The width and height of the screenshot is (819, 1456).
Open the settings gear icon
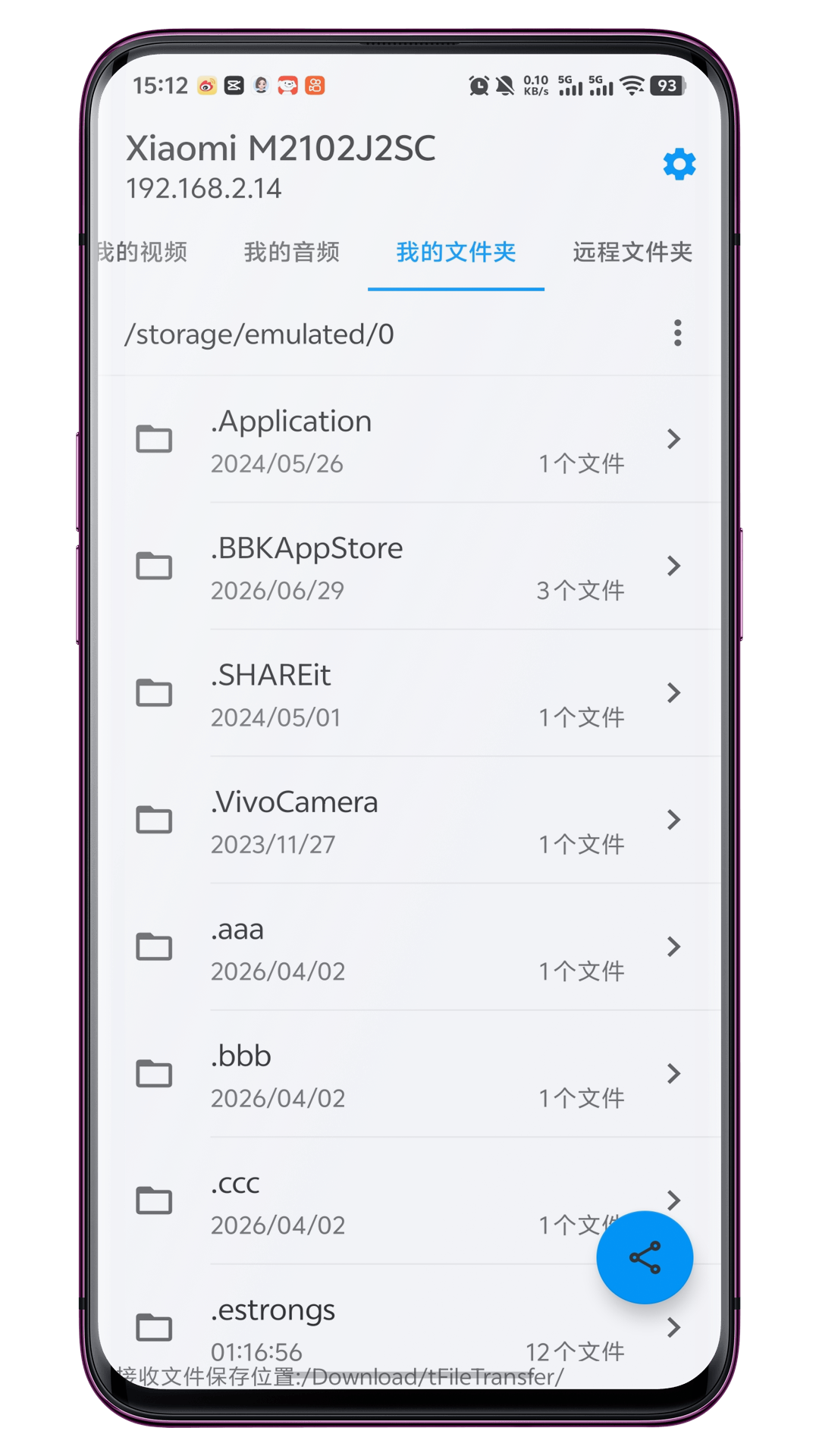click(x=679, y=164)
